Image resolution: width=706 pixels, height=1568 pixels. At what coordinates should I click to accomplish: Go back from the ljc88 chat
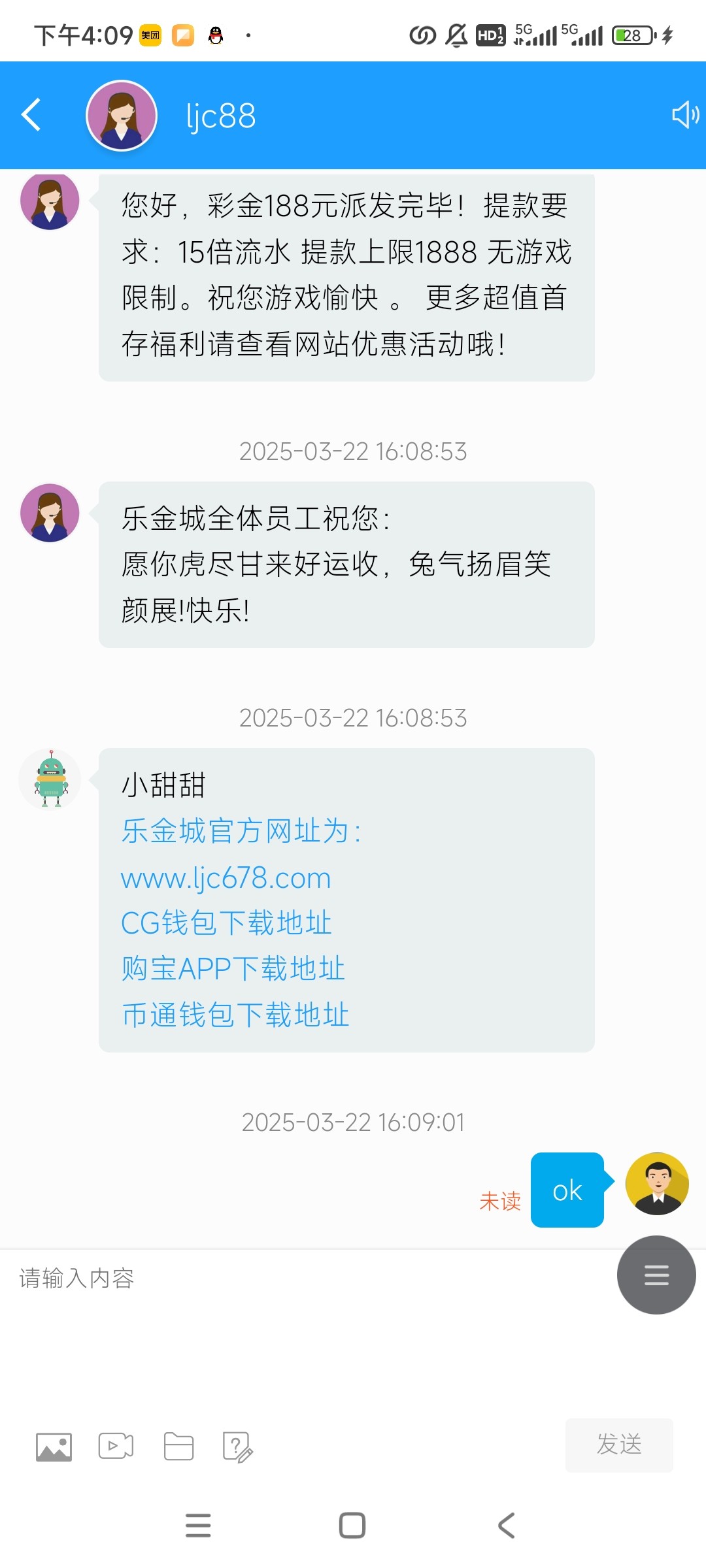click(31, 116)
